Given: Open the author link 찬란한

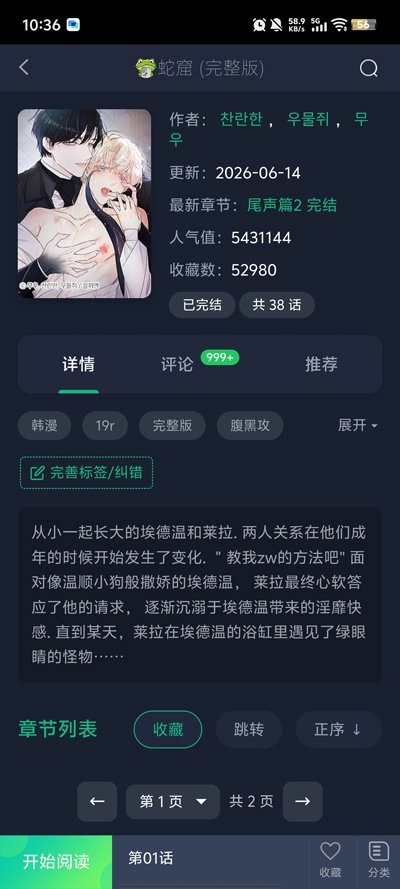Looking at the screenshot, I should click(x=241, y=120).
